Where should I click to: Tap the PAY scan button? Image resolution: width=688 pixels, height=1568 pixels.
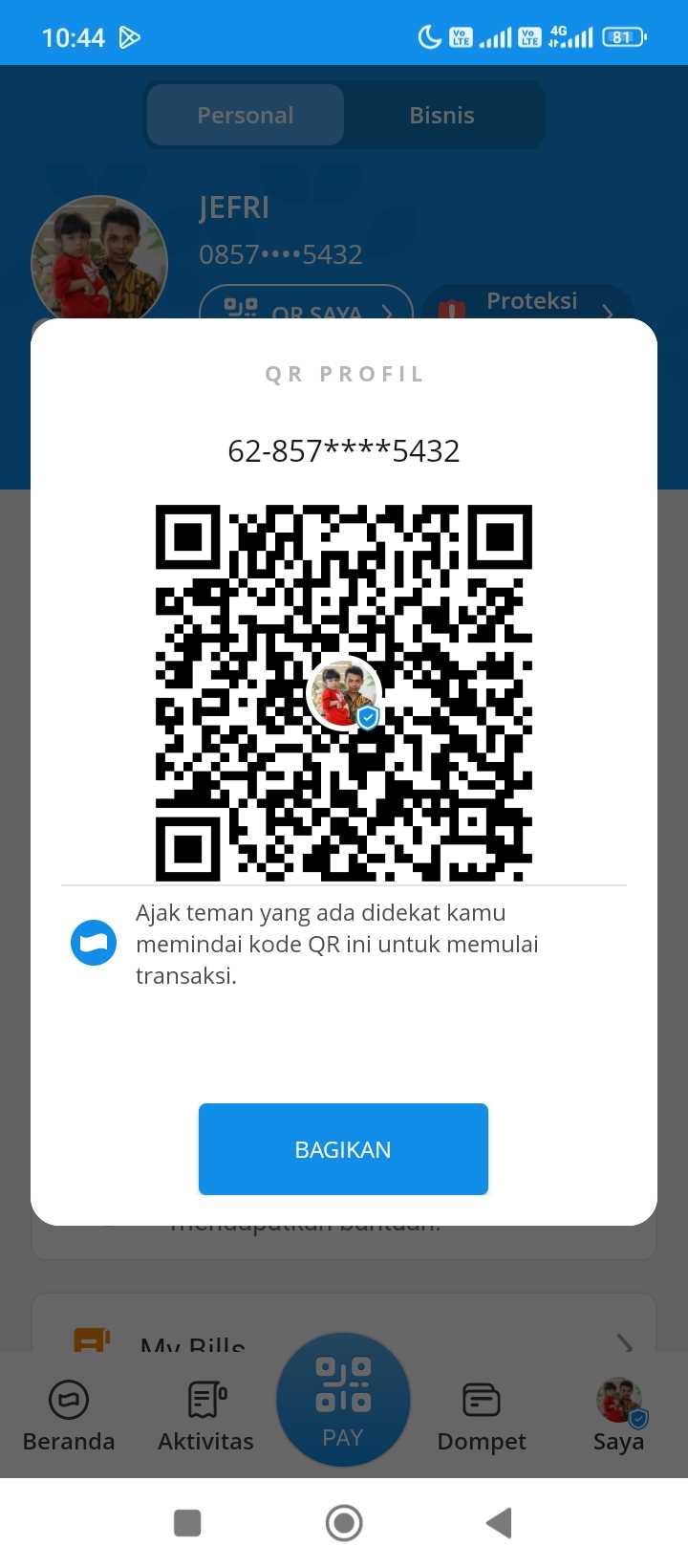(343, 1400)
